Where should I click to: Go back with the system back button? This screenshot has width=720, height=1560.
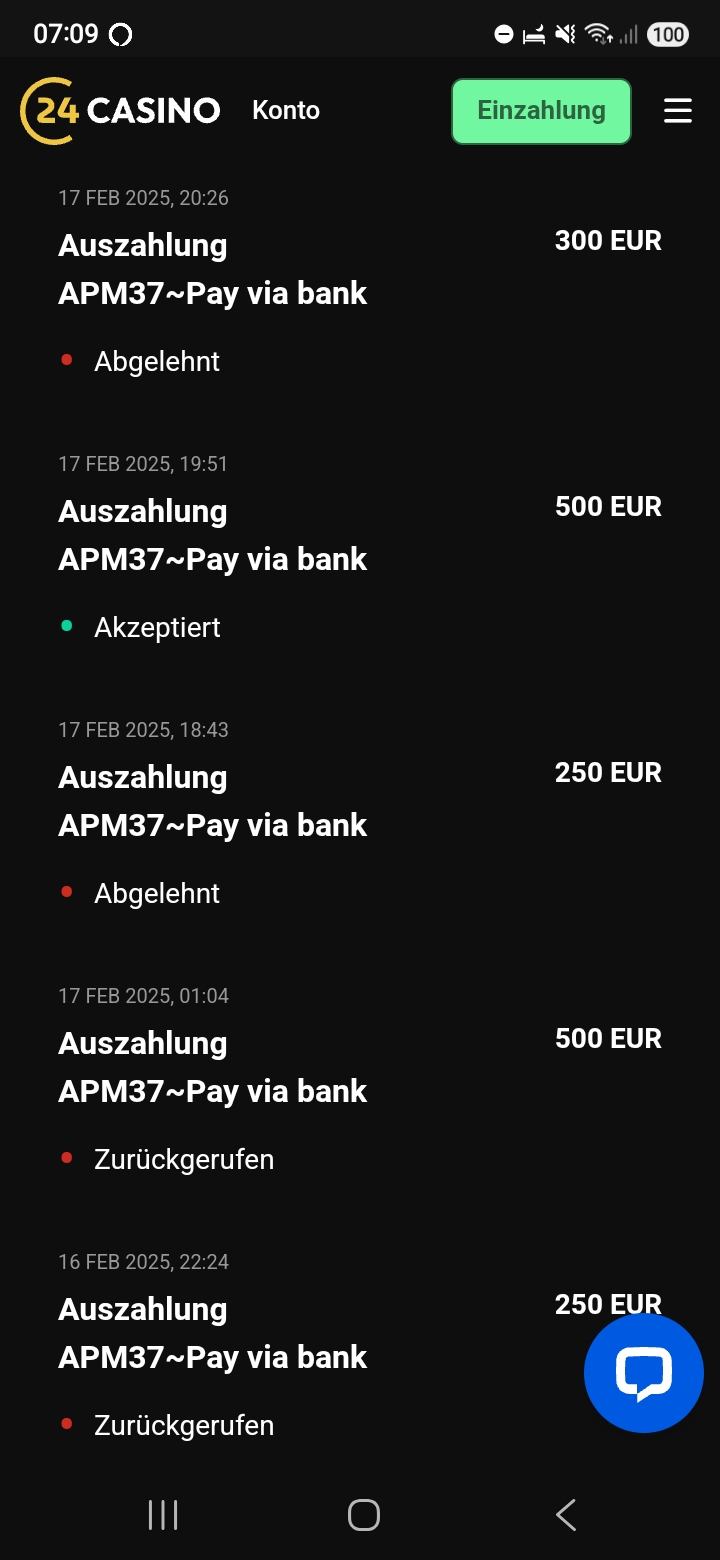[566, 1515]
